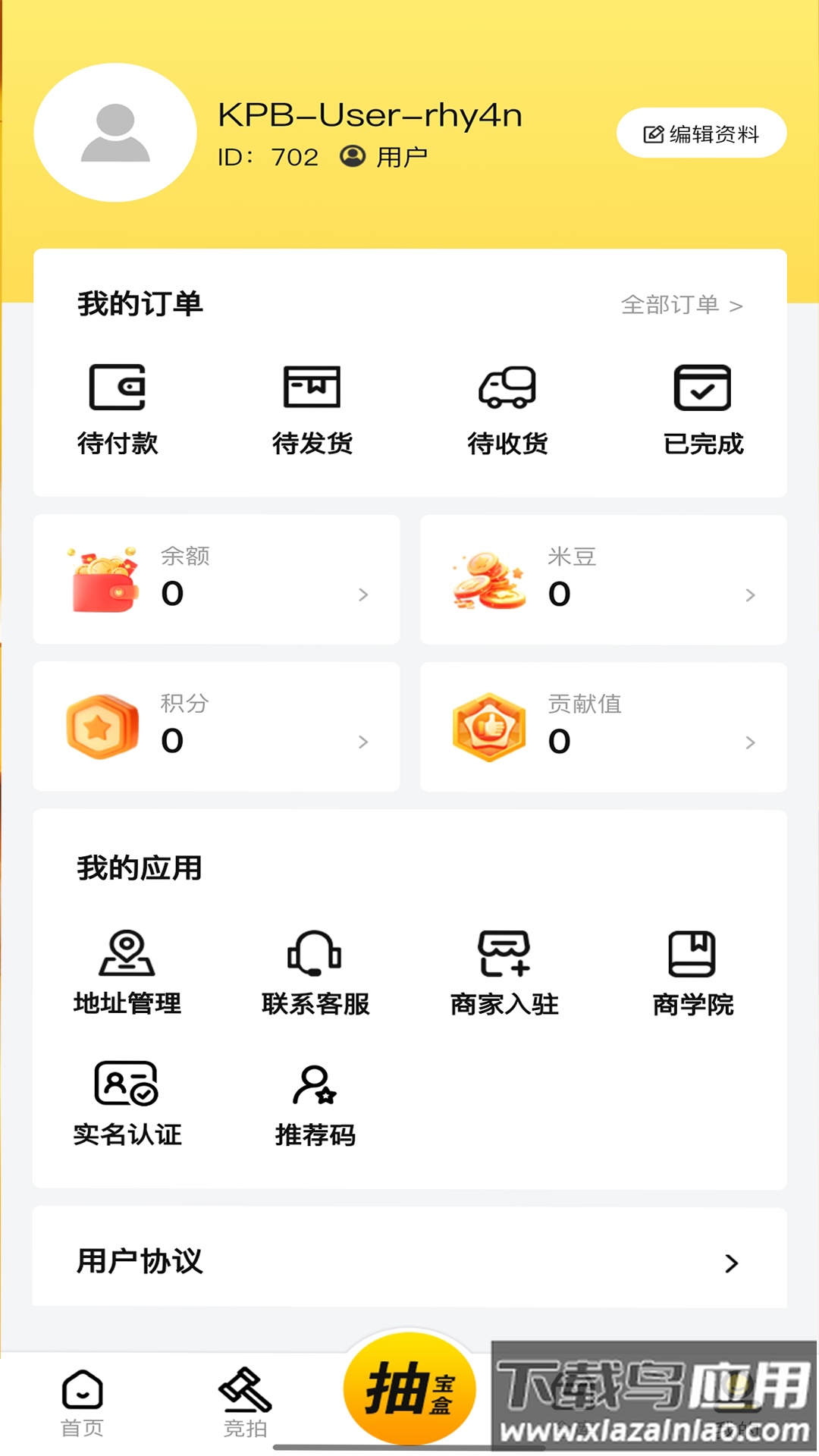The image size is (819, 1456).
Task: Click the 编辑资料 edit profile button
Action: (701, 132)
